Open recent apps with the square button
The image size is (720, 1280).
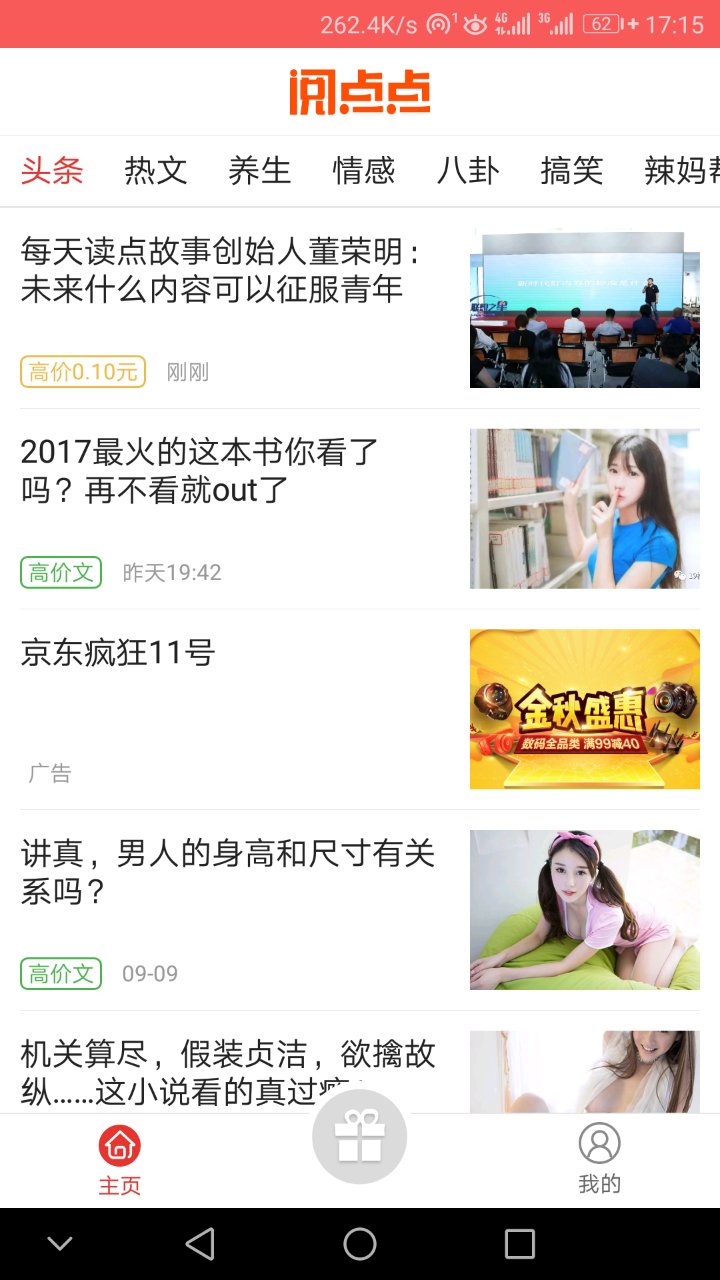(x=516, y=1244)
